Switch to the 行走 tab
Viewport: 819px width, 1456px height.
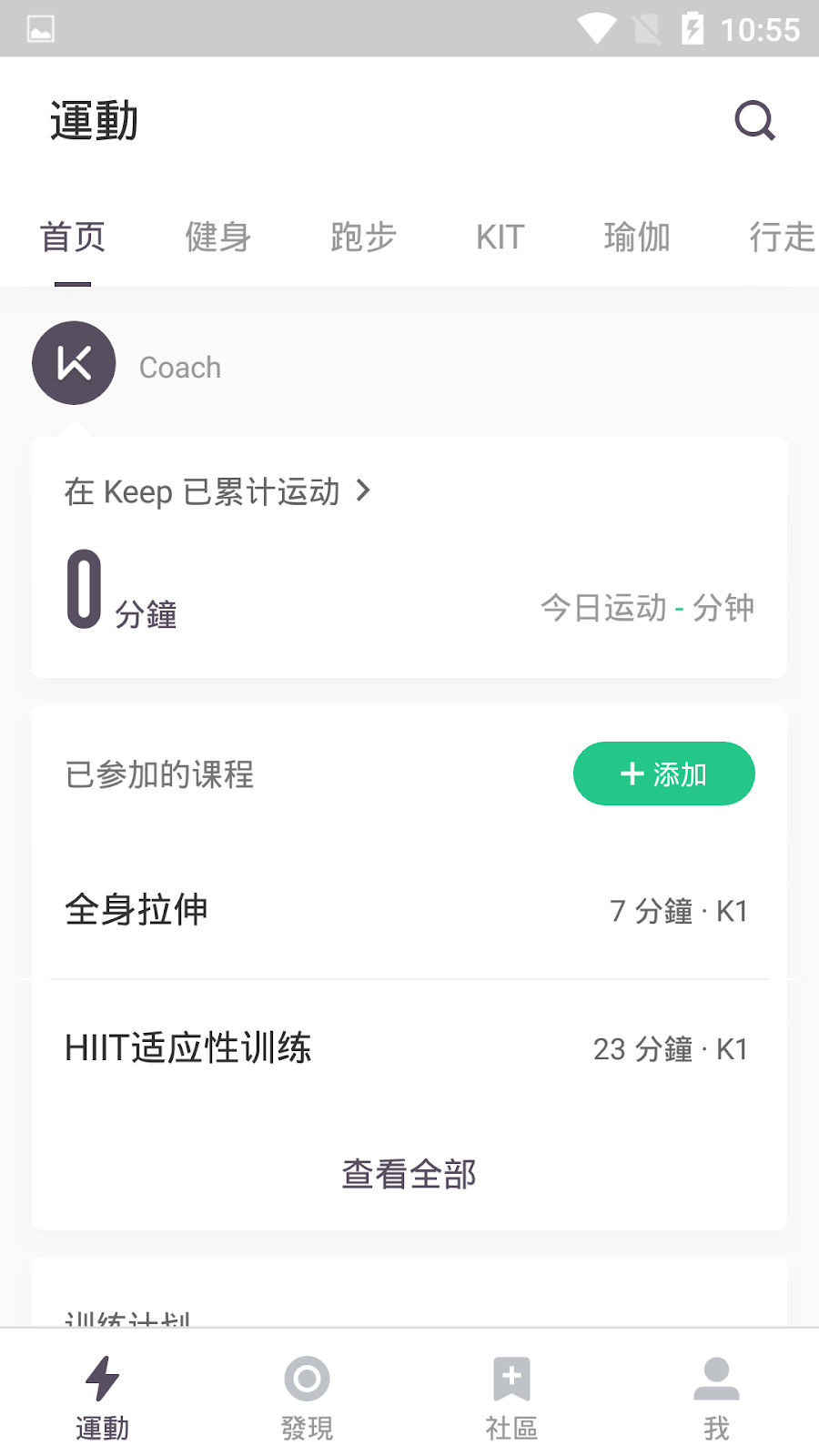781,237
